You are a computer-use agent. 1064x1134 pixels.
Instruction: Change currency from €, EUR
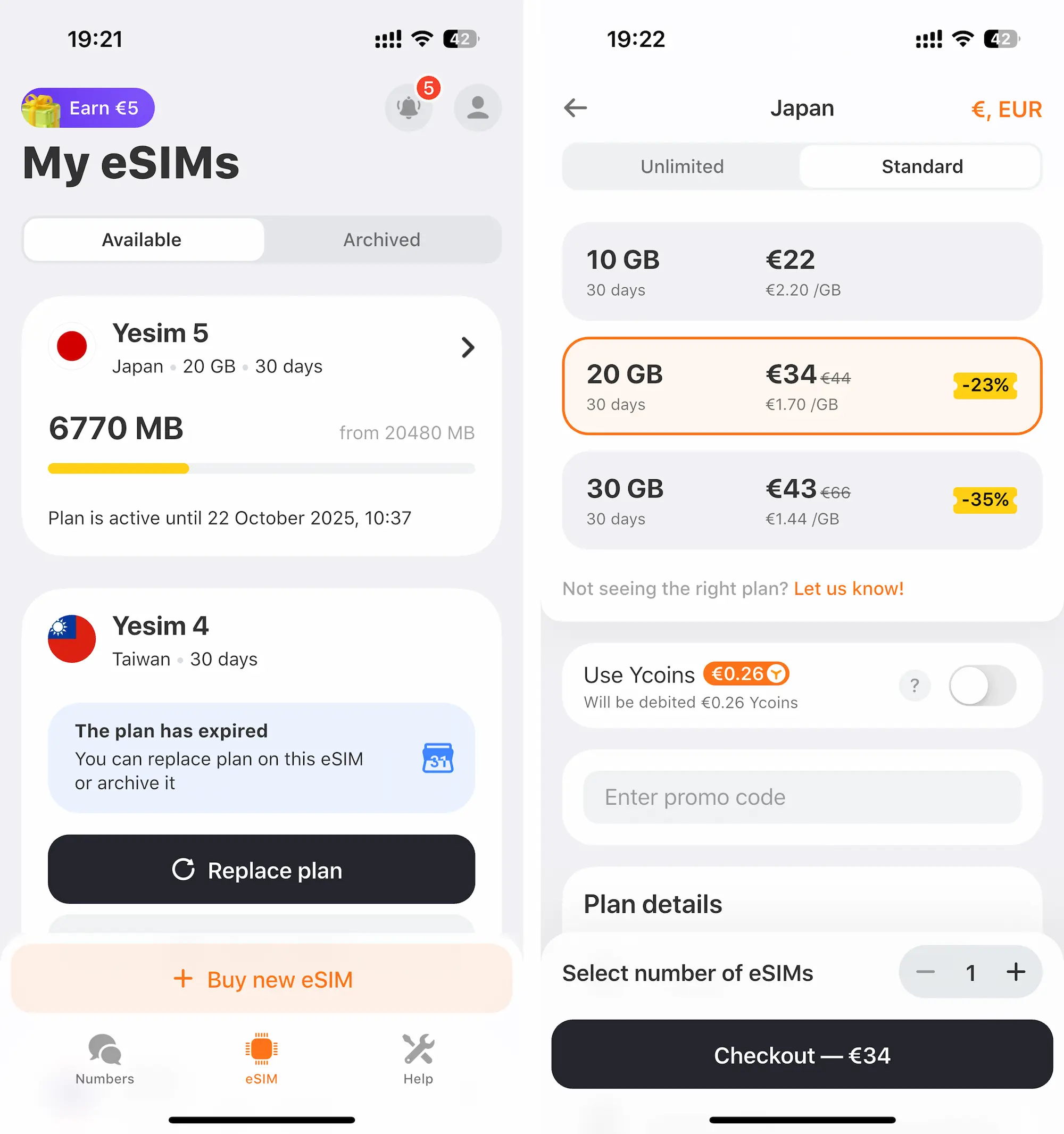point(1007,109)
